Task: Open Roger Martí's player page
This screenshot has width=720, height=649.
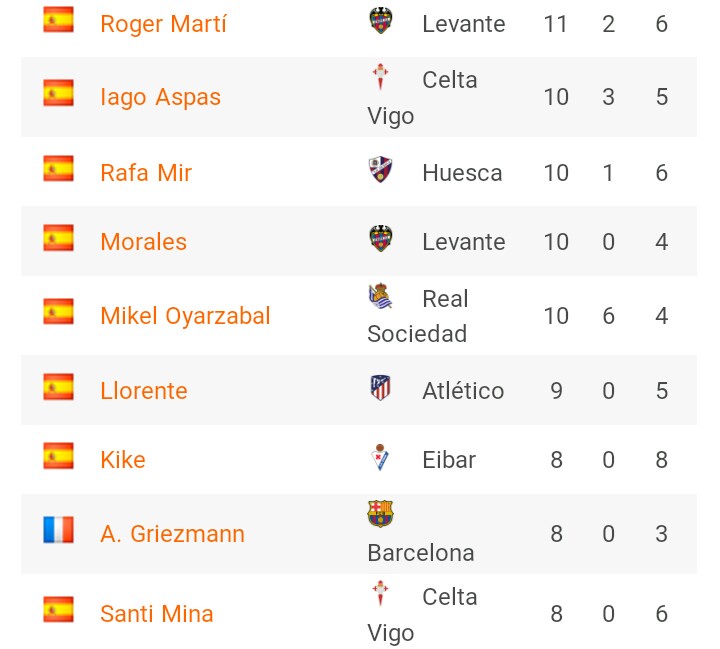Action: (163, 24)
